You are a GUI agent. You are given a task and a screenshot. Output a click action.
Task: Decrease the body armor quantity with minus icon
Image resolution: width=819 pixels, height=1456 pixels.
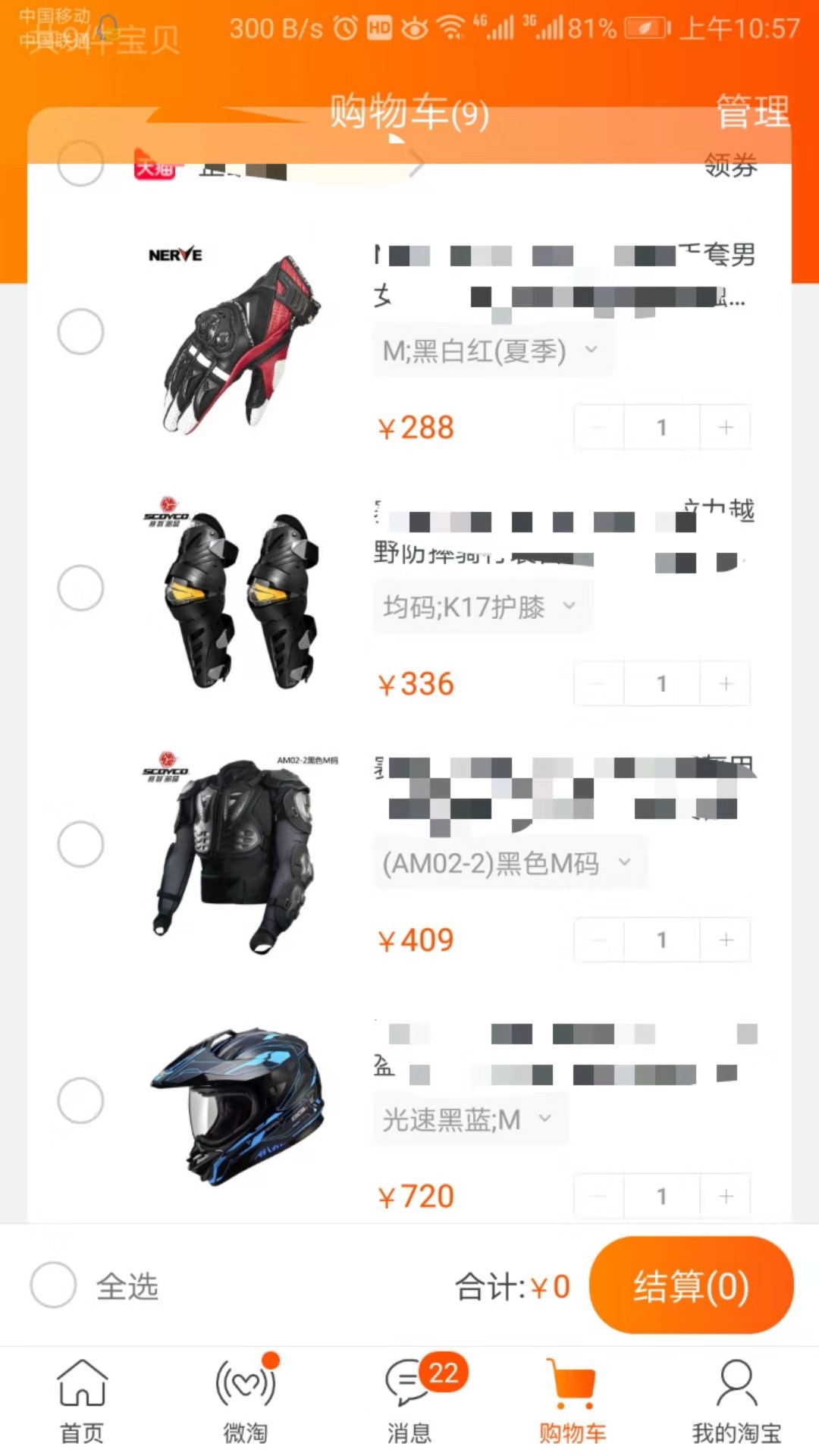[x=598, y=940]
